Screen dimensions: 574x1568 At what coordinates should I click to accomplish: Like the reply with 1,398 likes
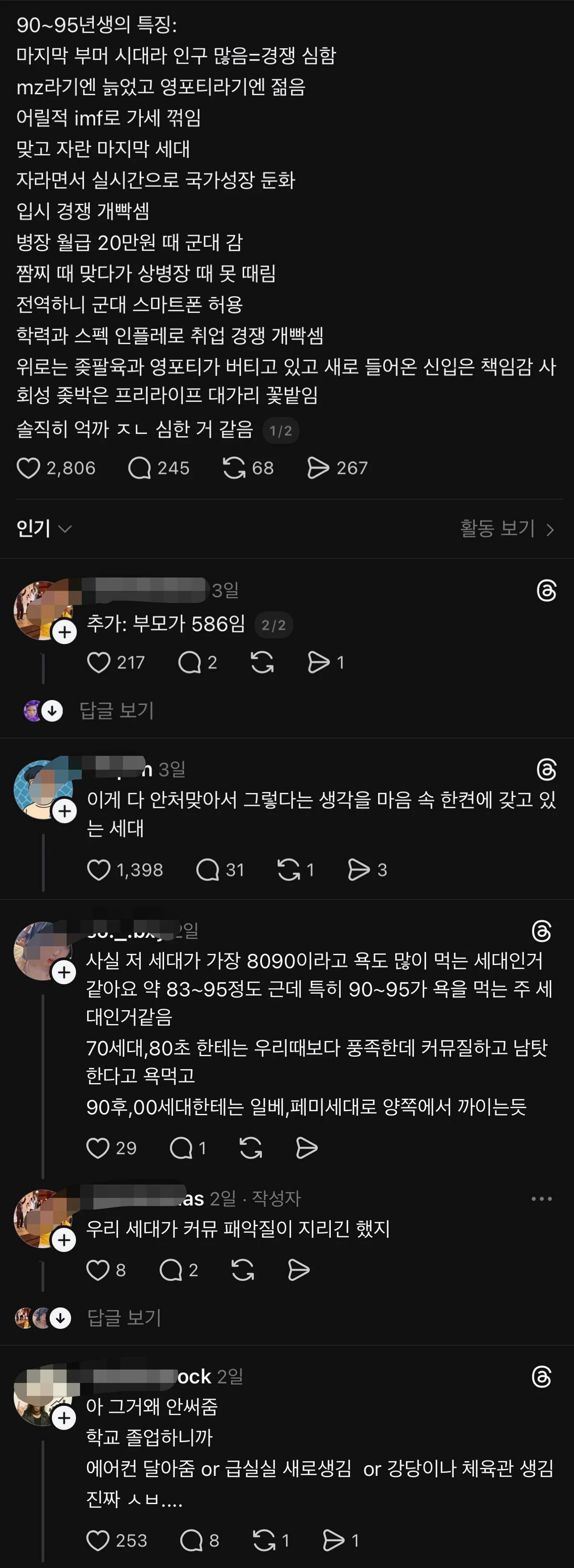coord(99,870)
